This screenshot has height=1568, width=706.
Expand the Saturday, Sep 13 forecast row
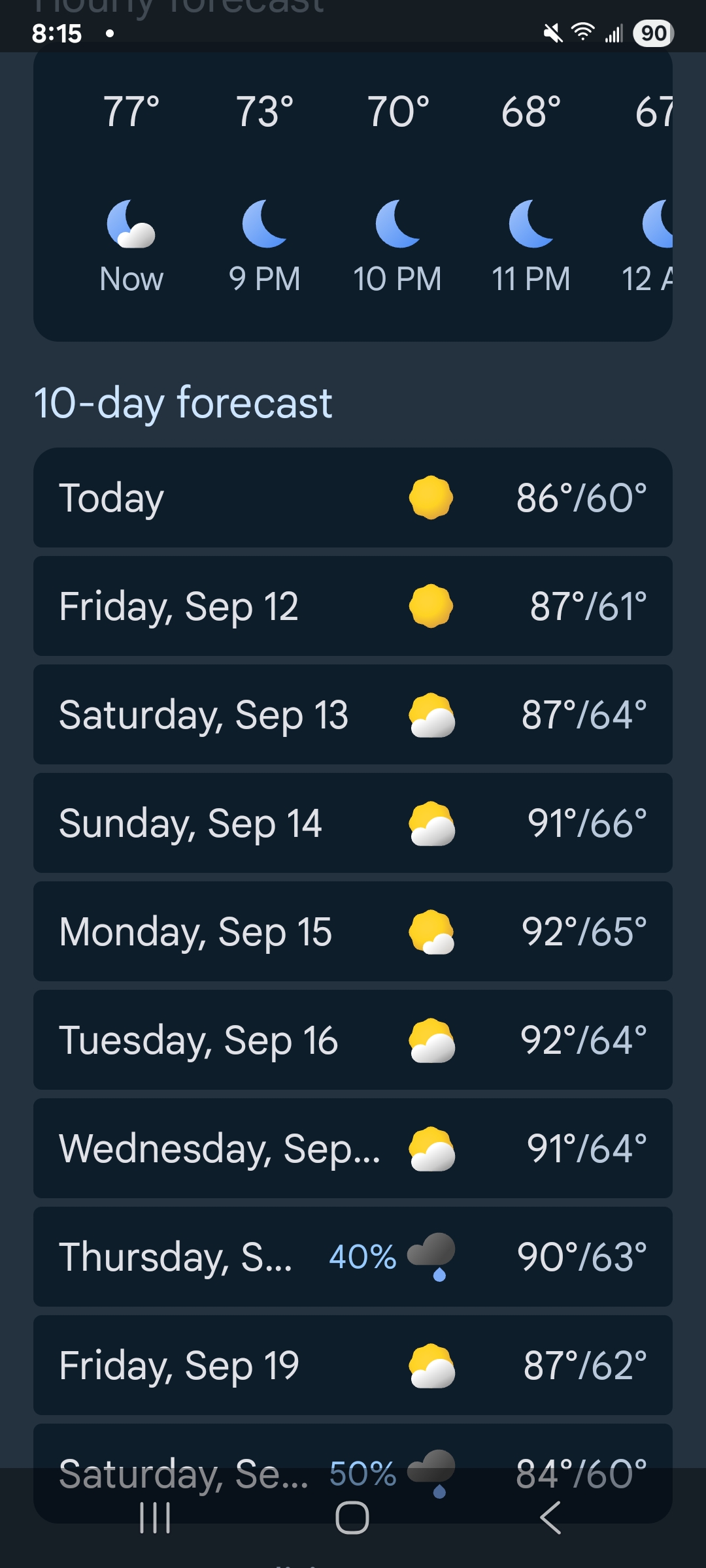tap(353, 715)
